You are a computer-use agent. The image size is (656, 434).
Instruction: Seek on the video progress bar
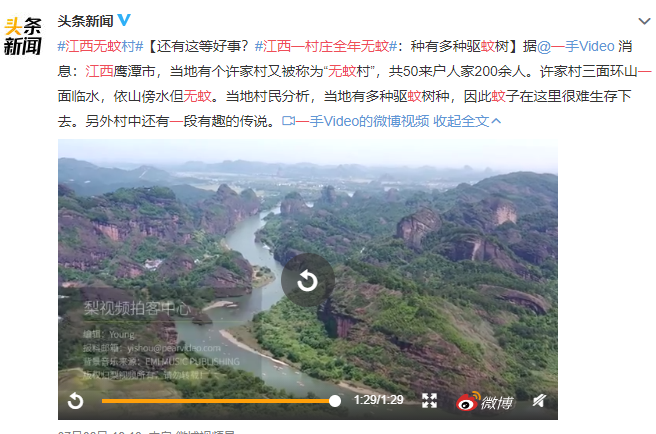[220, 401]
